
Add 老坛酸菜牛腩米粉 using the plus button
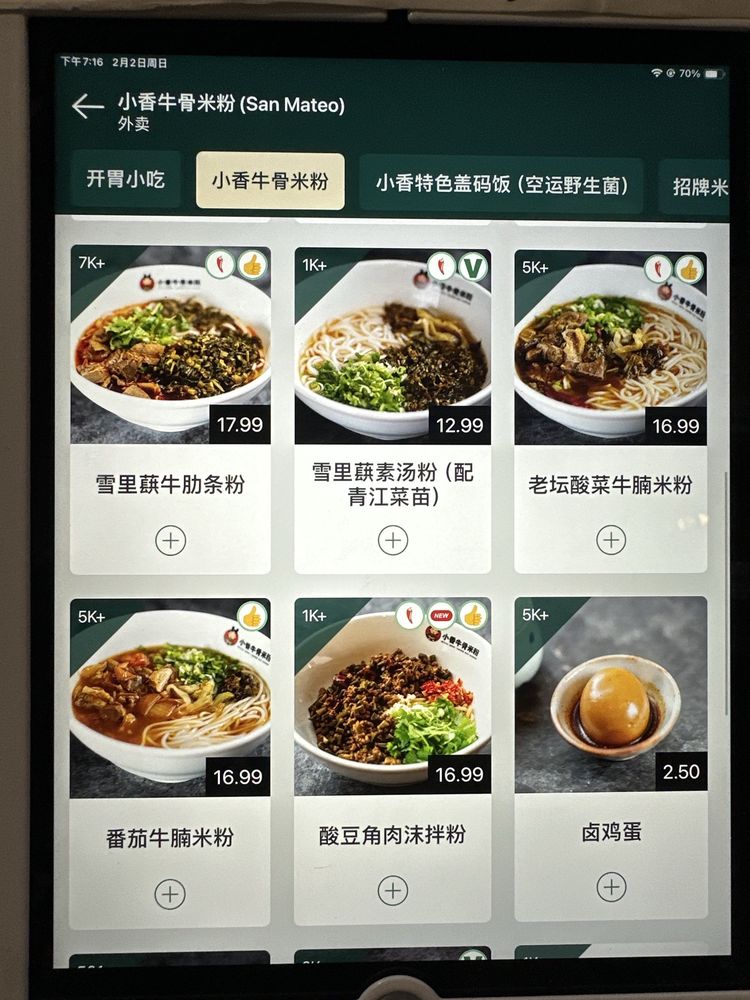click(611, 540)
